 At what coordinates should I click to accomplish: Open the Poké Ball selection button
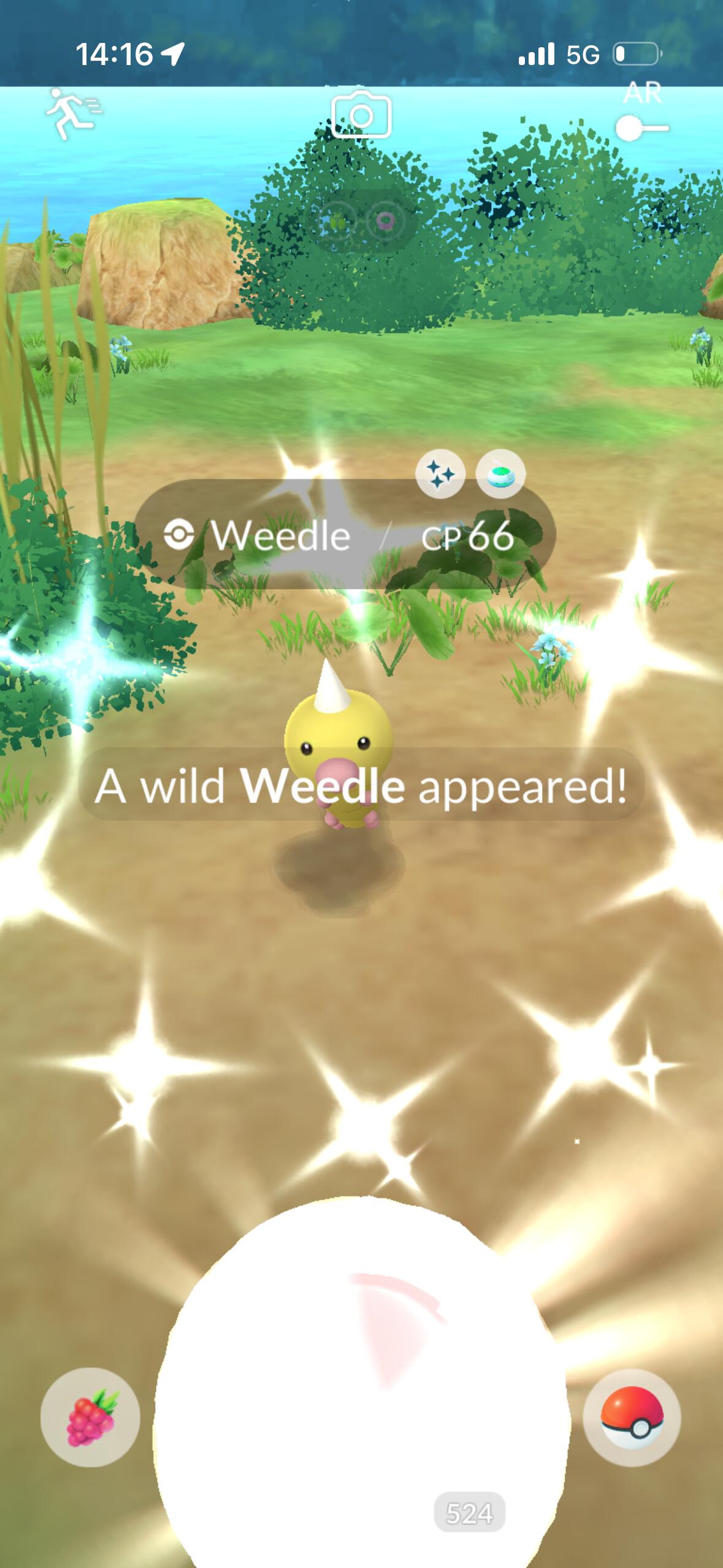coord(632,1417)
